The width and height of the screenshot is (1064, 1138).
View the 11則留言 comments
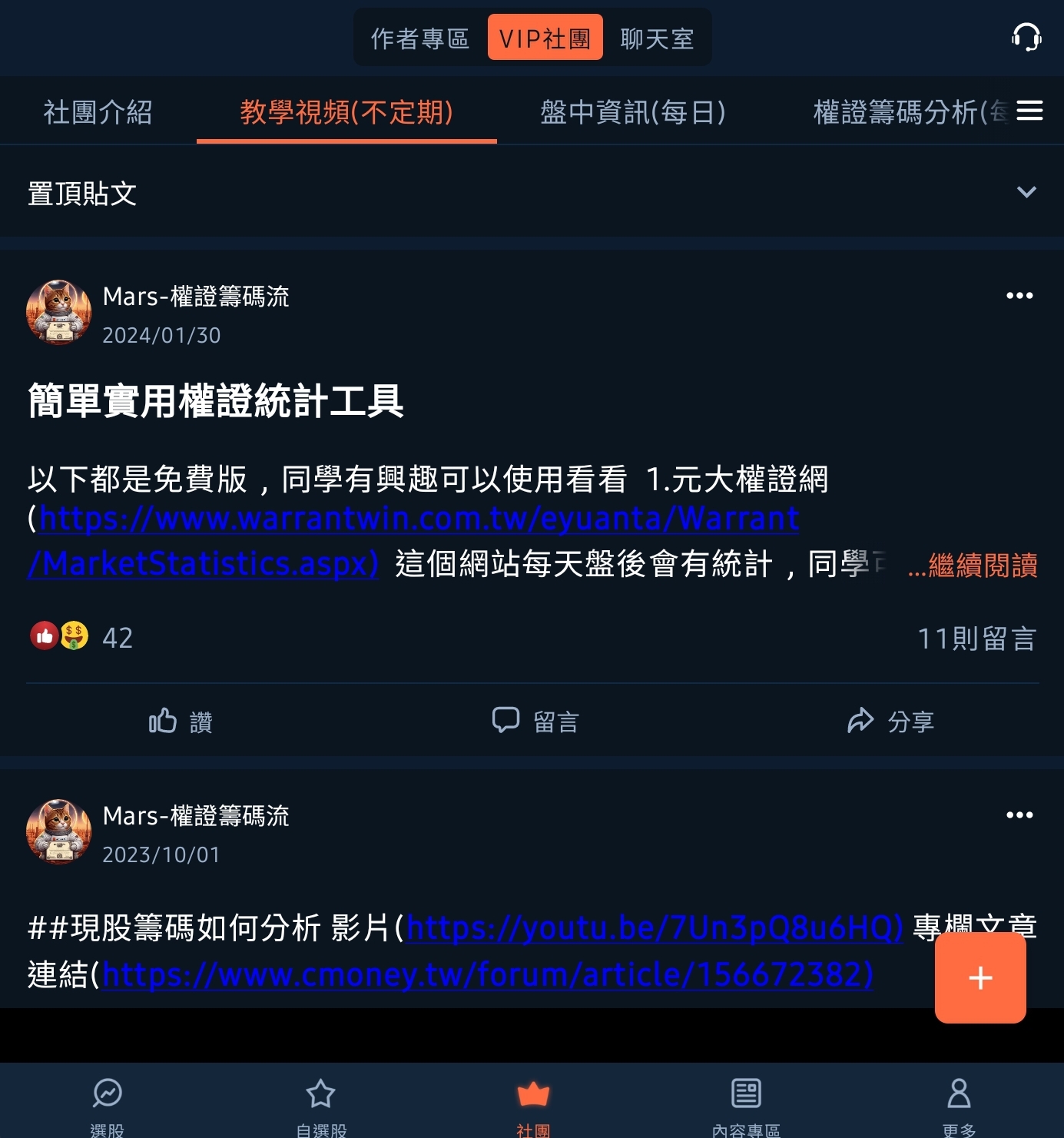(x=976, y=639)
